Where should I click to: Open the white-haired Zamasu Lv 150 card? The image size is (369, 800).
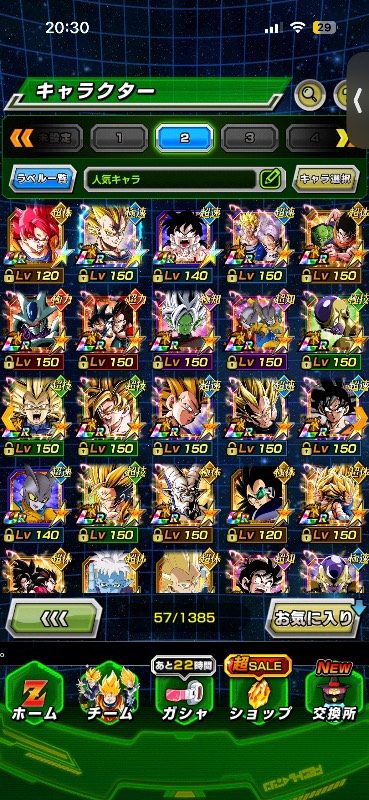(184, 331)
